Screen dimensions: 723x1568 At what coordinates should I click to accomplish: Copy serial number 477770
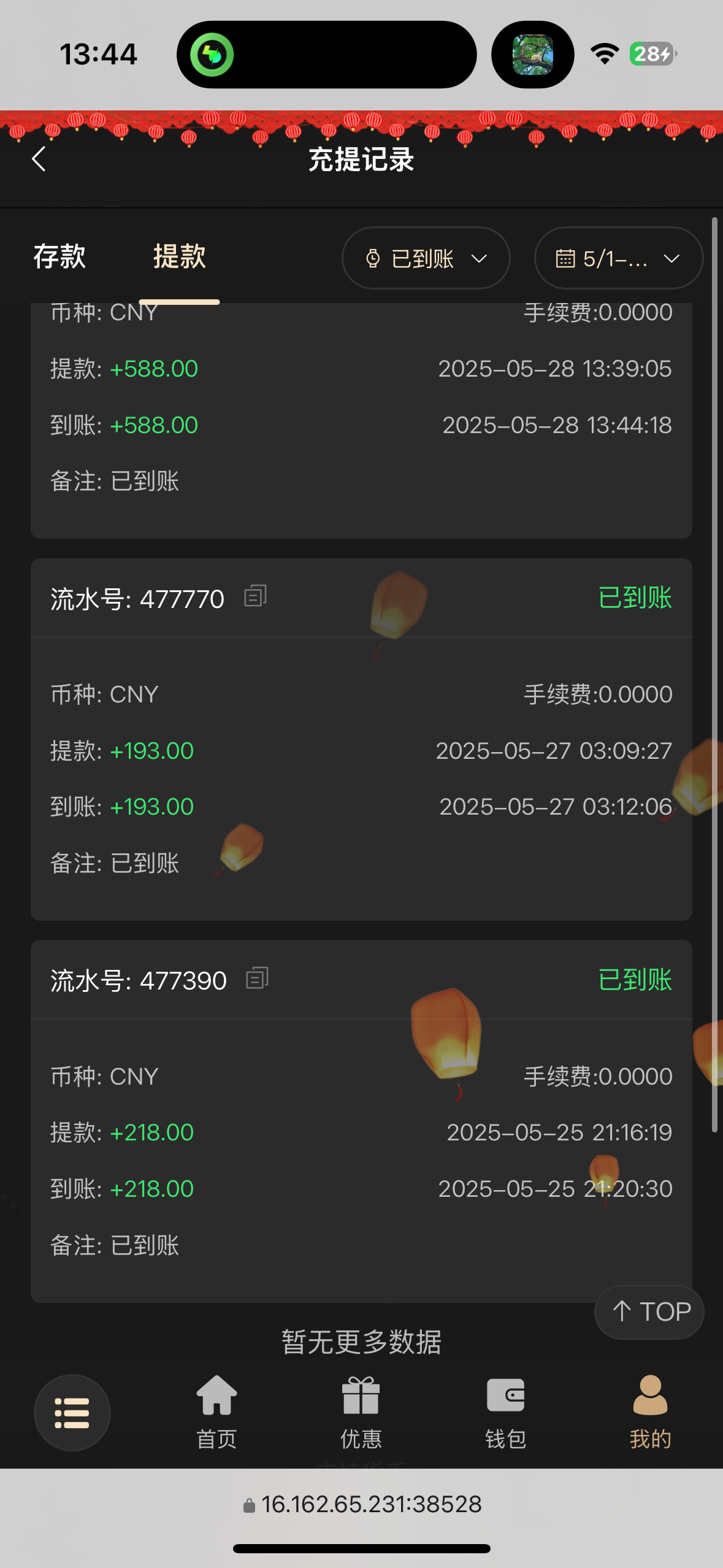click(x=255, y=596)
